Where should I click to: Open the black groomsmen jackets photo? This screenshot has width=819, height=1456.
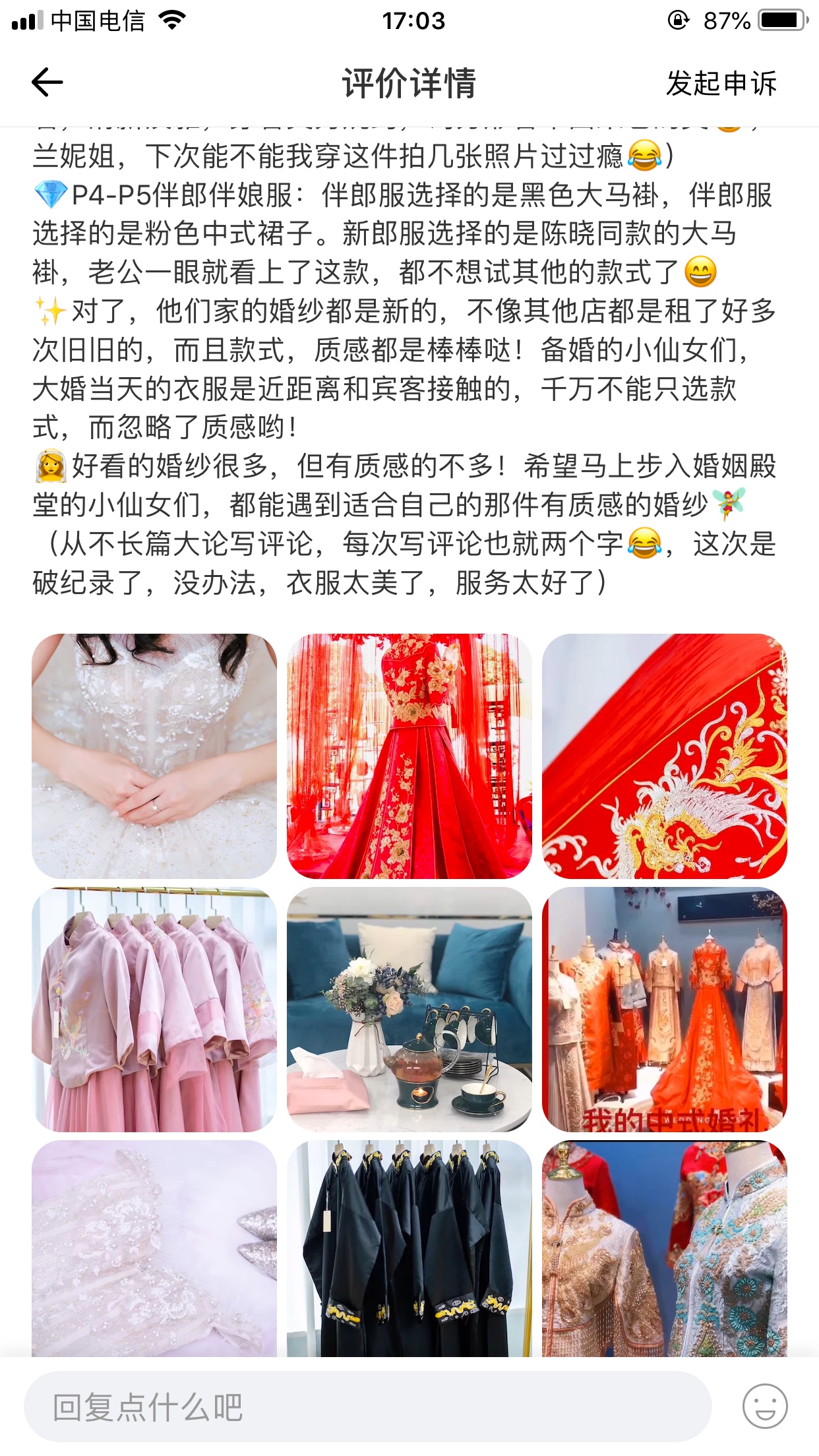pos(409,1248)
